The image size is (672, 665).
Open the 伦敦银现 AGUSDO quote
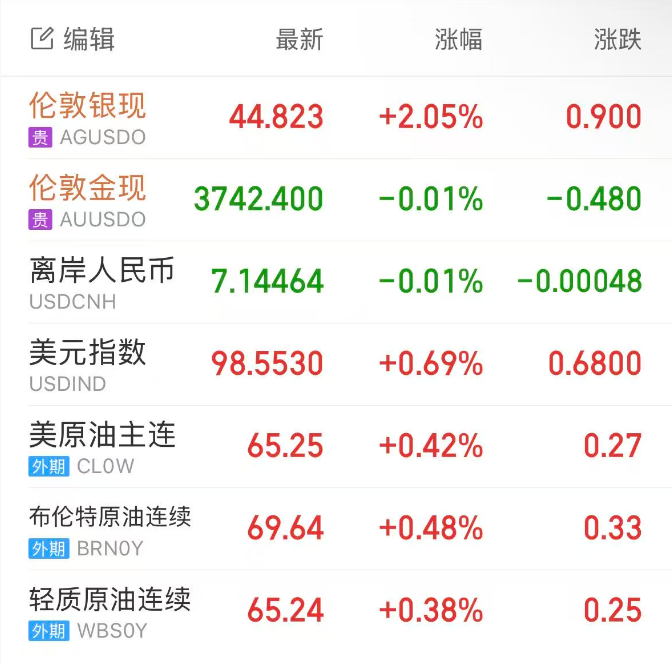coord(88,117)
